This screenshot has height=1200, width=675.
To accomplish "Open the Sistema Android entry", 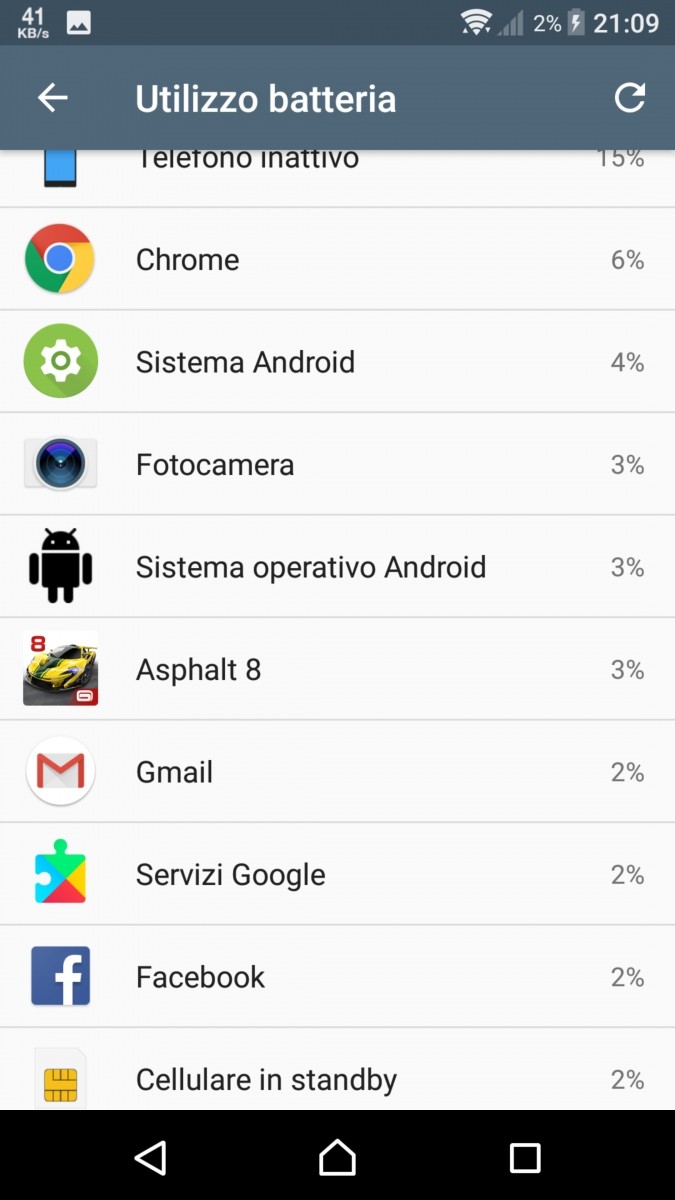I will click(x=337, y=362).
